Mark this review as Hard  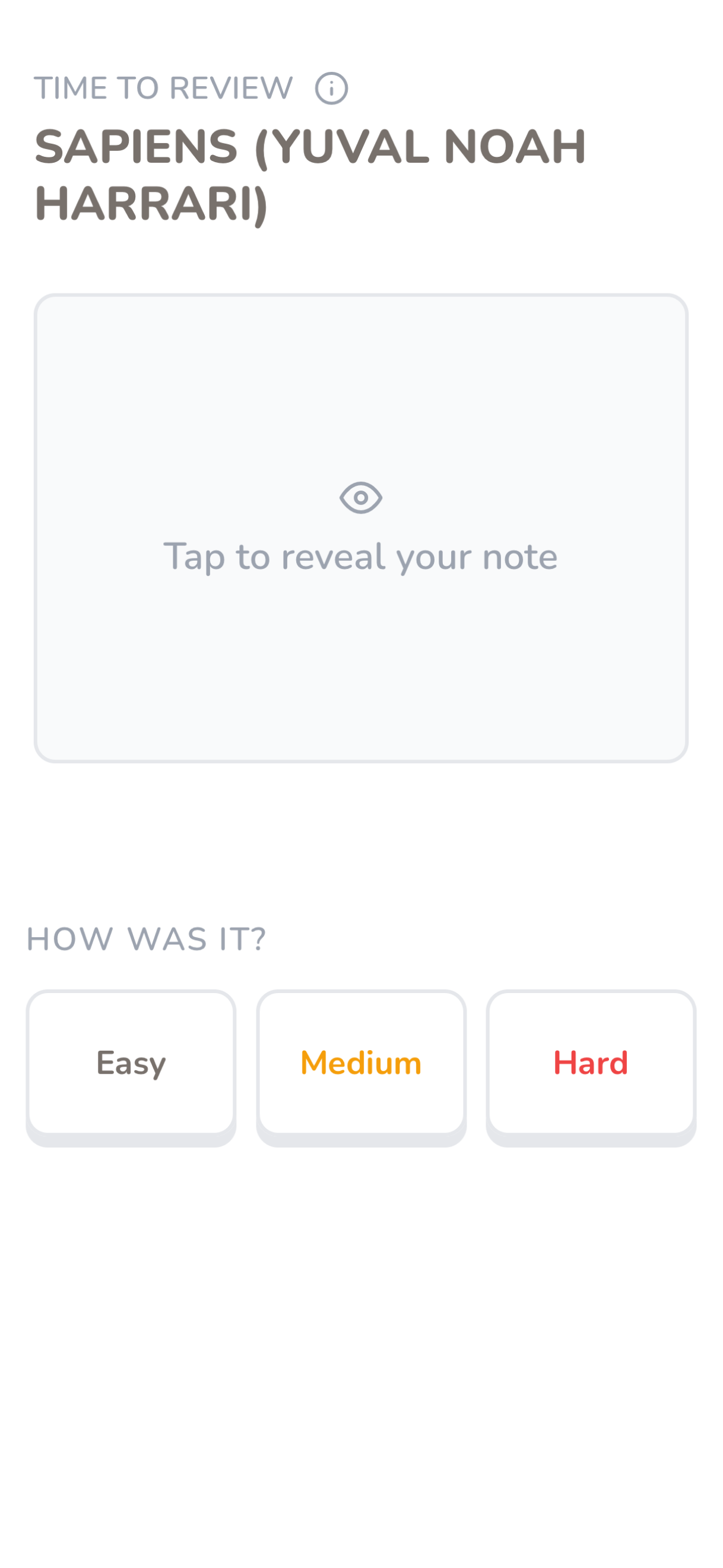(x=590, y=1064)
